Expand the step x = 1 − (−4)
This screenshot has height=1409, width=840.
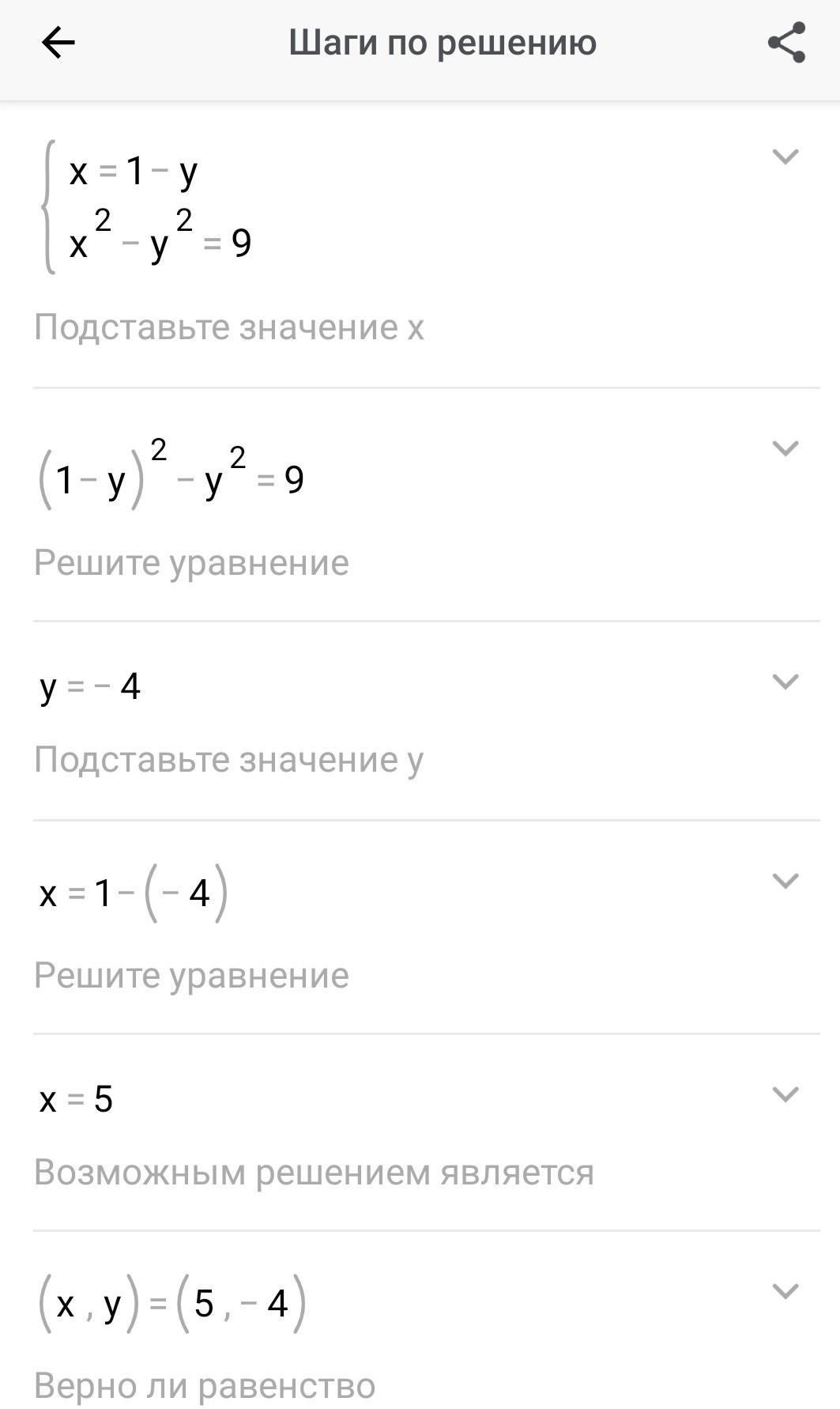pyautogui.click(x=785, y=881)
